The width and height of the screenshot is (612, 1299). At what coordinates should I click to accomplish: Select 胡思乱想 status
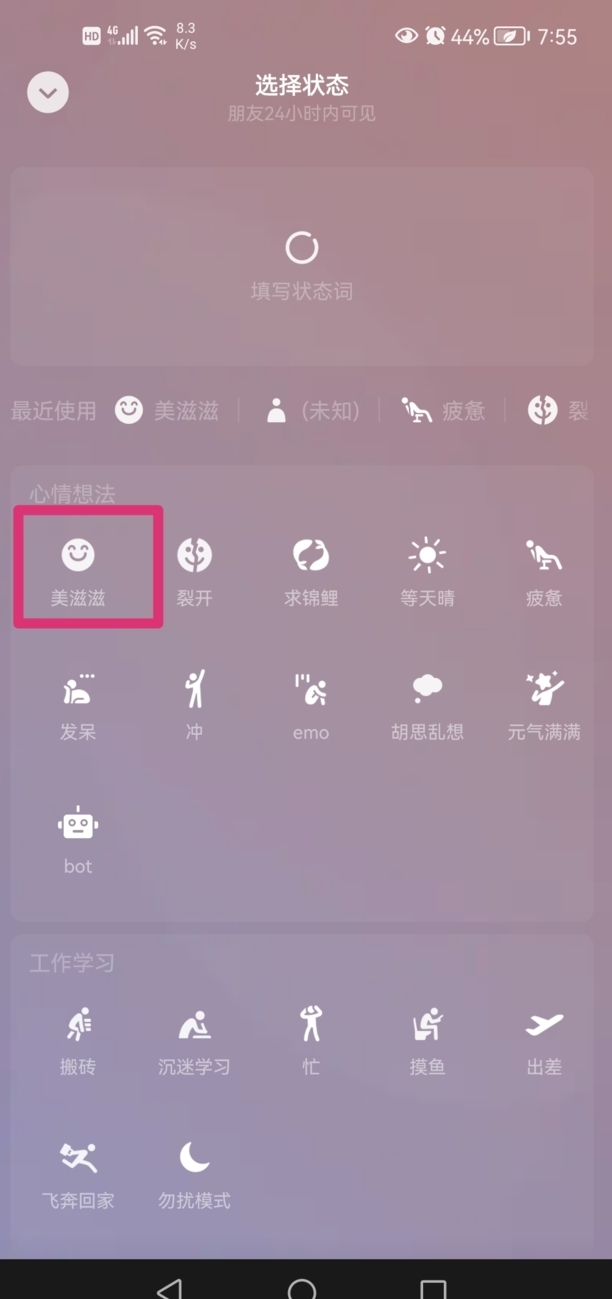point(427,705)
